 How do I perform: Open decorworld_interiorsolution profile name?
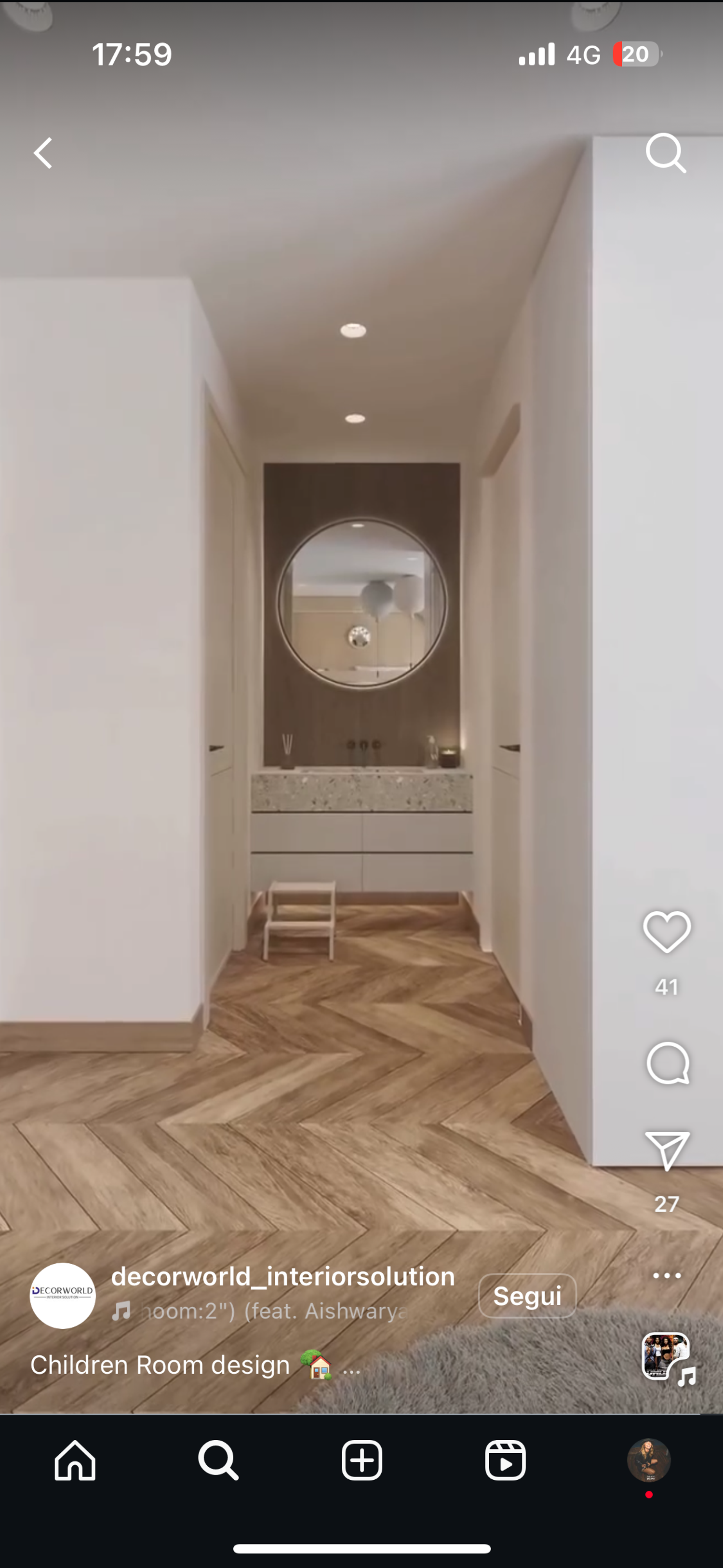click(x=283, y=1276)
